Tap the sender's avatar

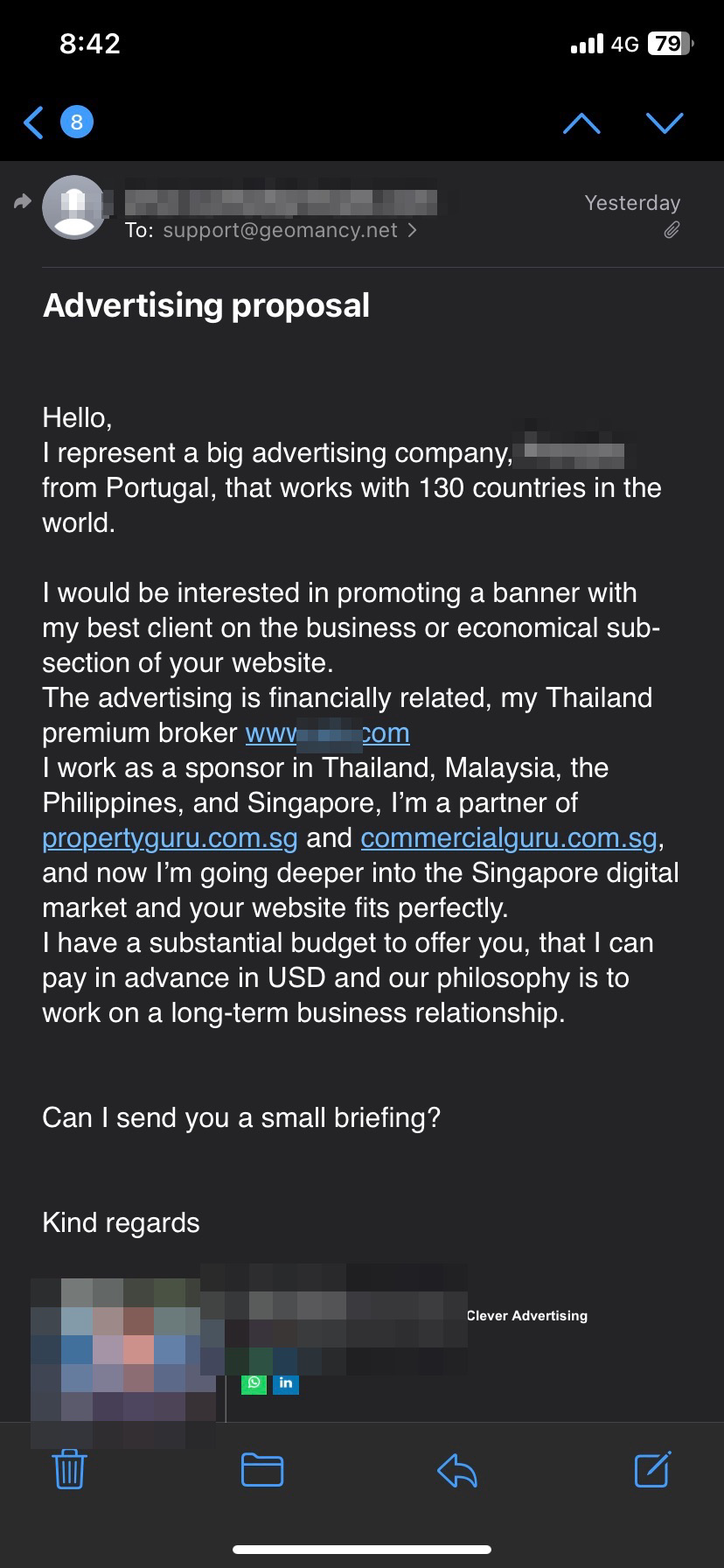pyautogui.click(x=73, y=207)
